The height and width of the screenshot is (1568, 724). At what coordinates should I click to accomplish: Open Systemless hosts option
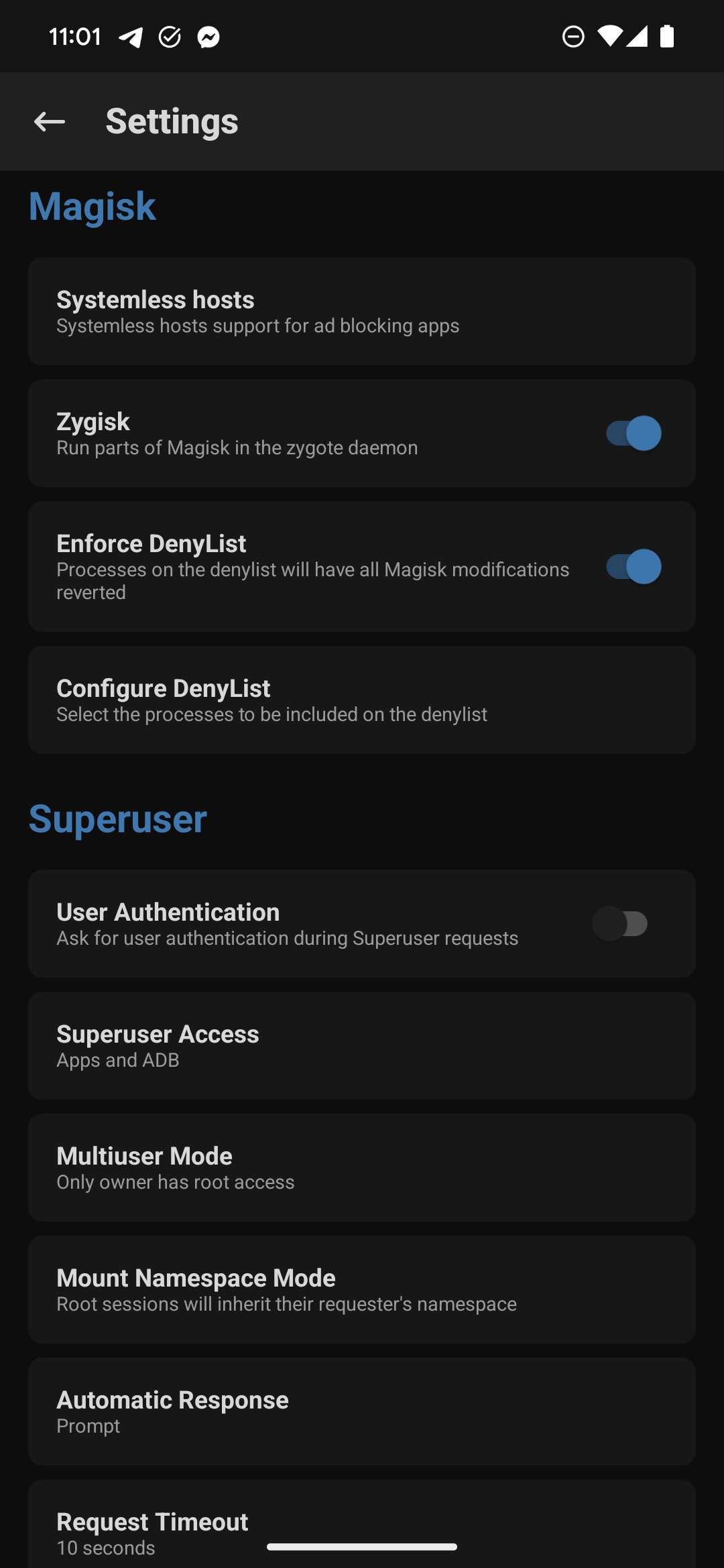[362, 312]
